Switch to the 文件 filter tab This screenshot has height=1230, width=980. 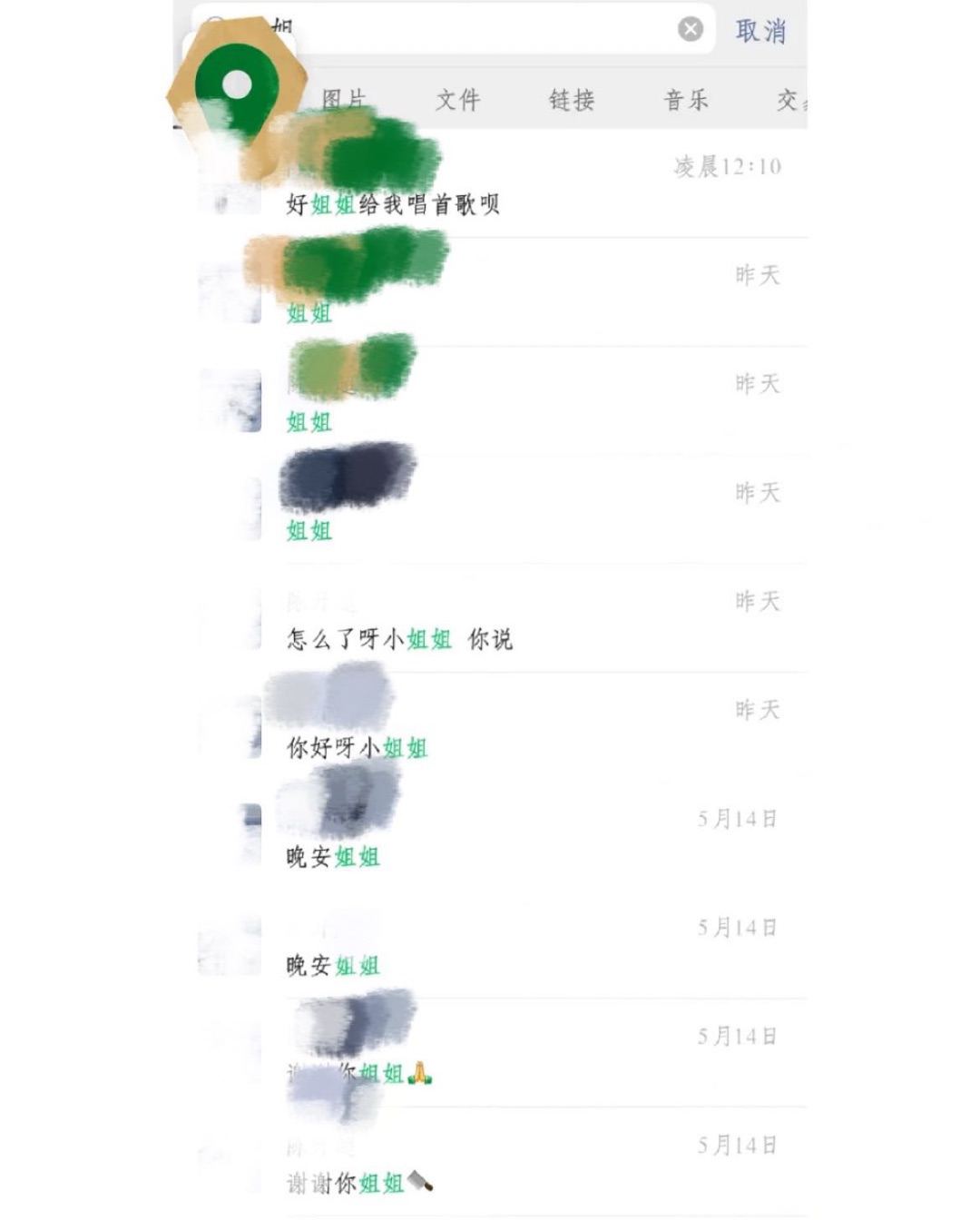point(457,100)
